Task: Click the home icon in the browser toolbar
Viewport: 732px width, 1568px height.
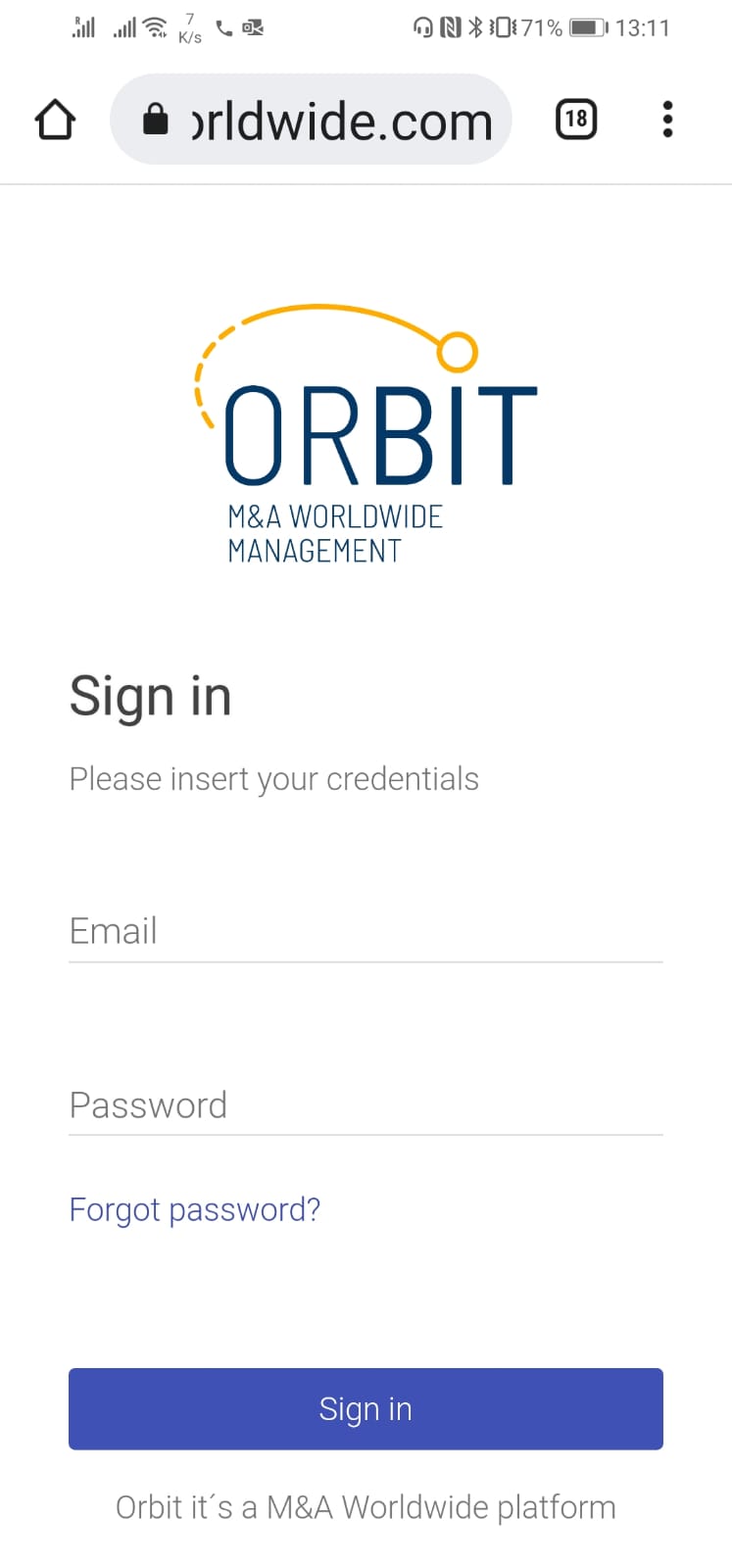Action: 55,119
